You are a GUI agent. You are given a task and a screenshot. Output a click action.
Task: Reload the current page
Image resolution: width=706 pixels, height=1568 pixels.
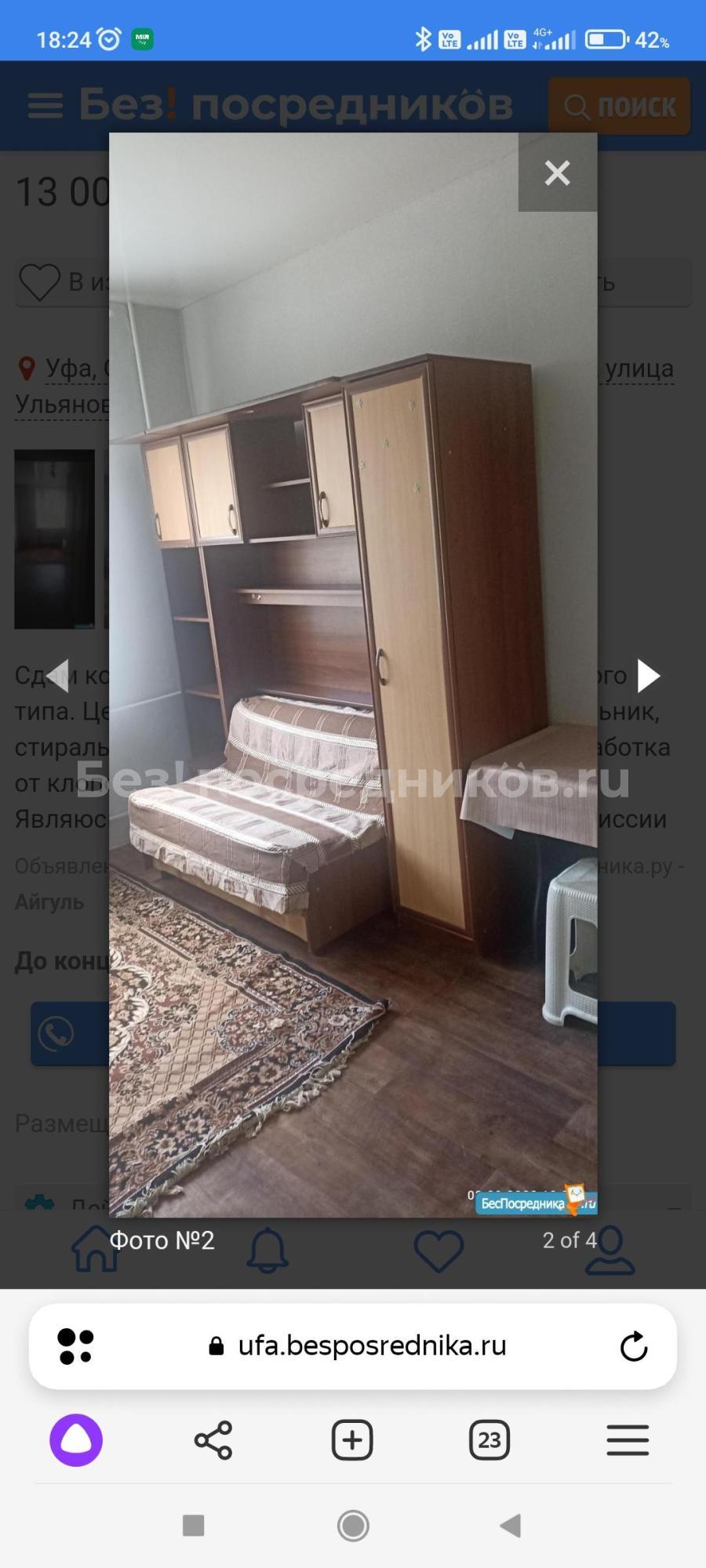tap(633, 1347)
